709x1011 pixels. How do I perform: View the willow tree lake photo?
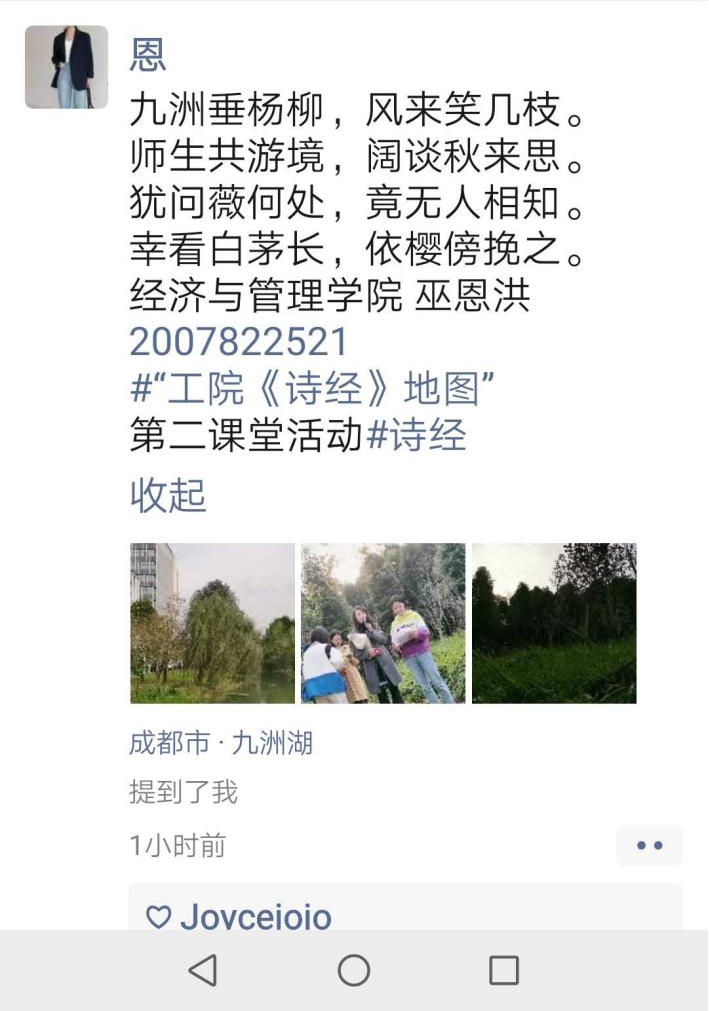pos(212,623)
